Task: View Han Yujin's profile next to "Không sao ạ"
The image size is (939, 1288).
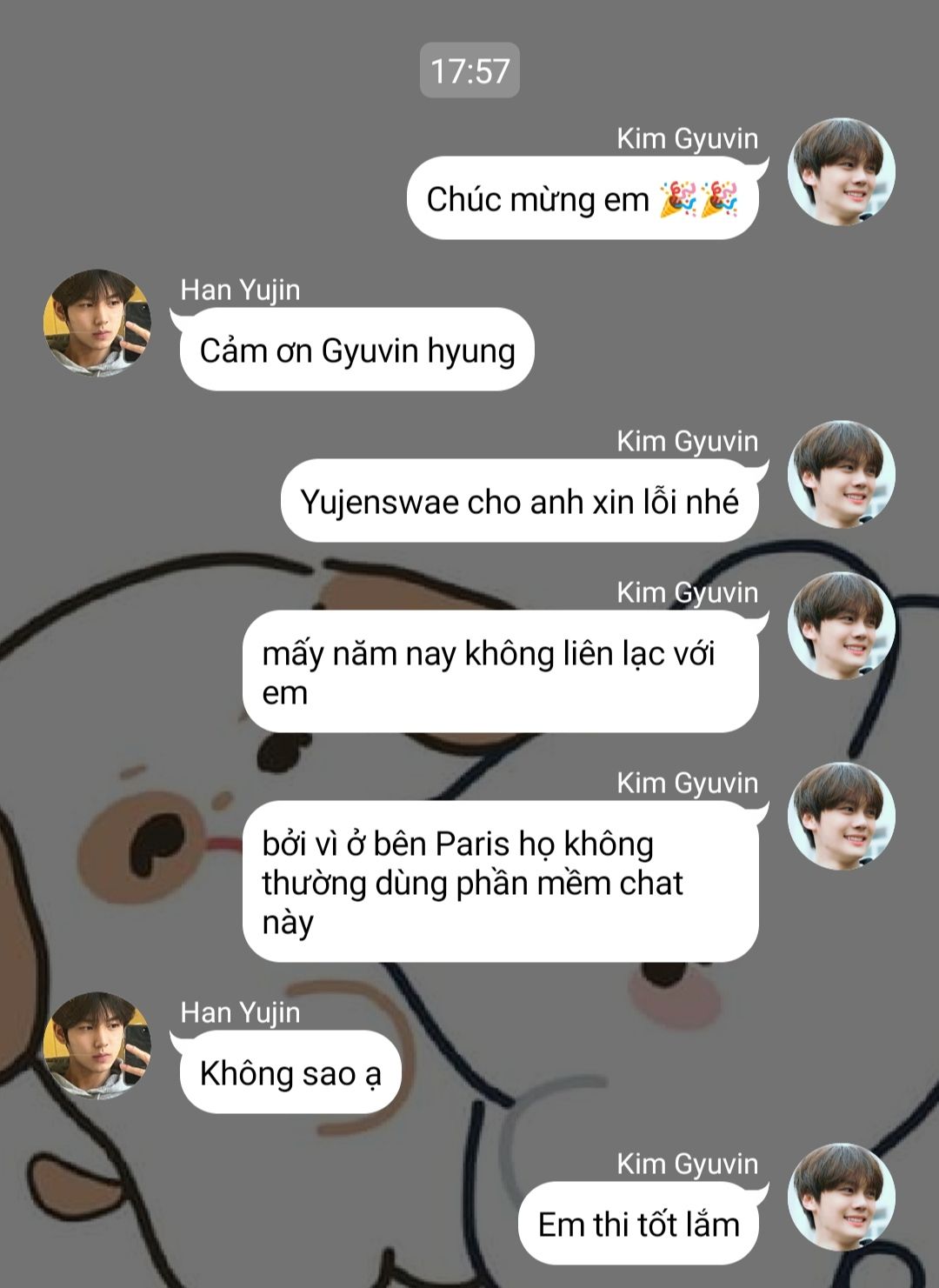Action: [97, 1045]
